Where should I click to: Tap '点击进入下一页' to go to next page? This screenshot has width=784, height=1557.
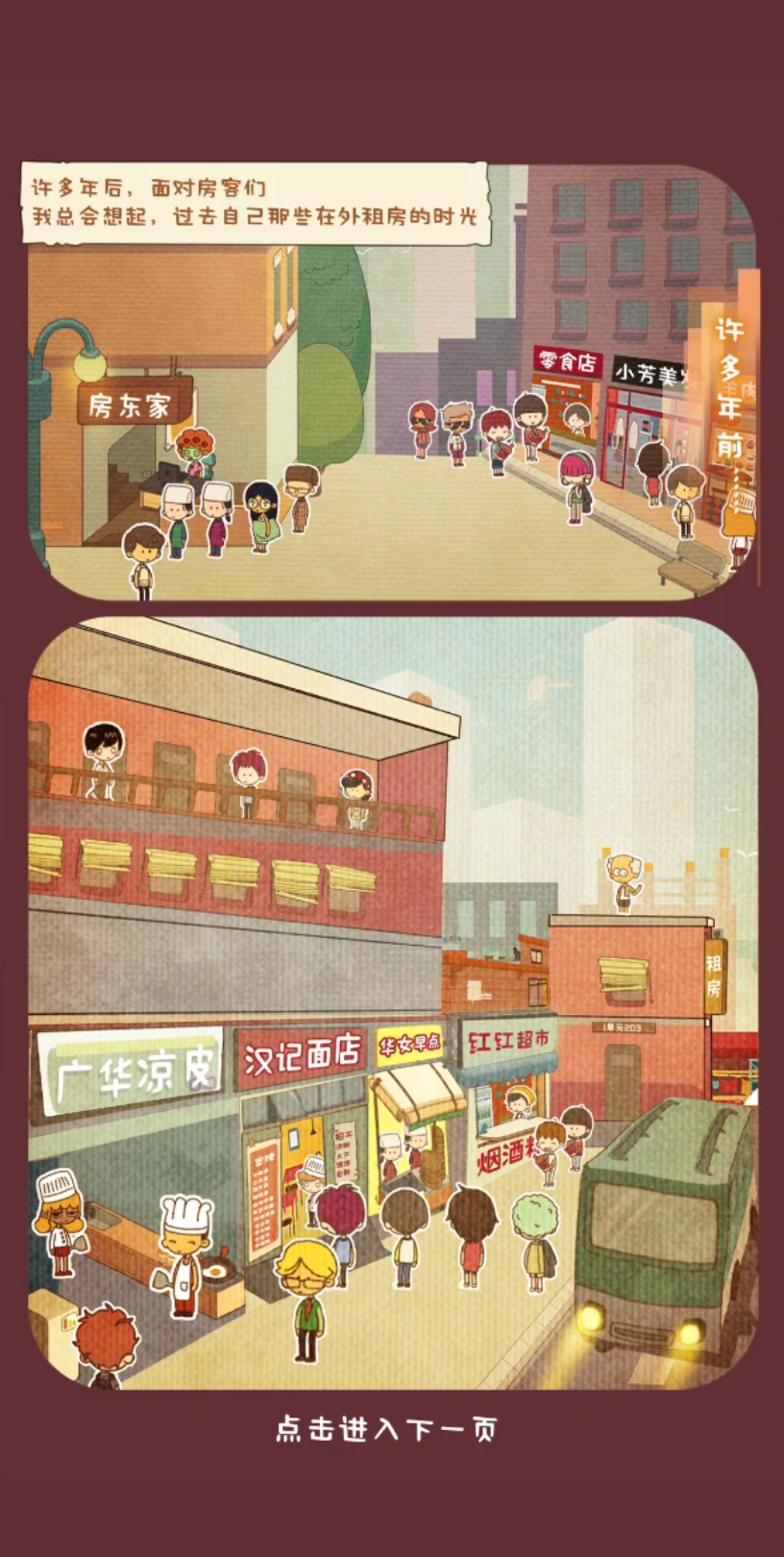pyautogui.click(x=387, y=1429)
